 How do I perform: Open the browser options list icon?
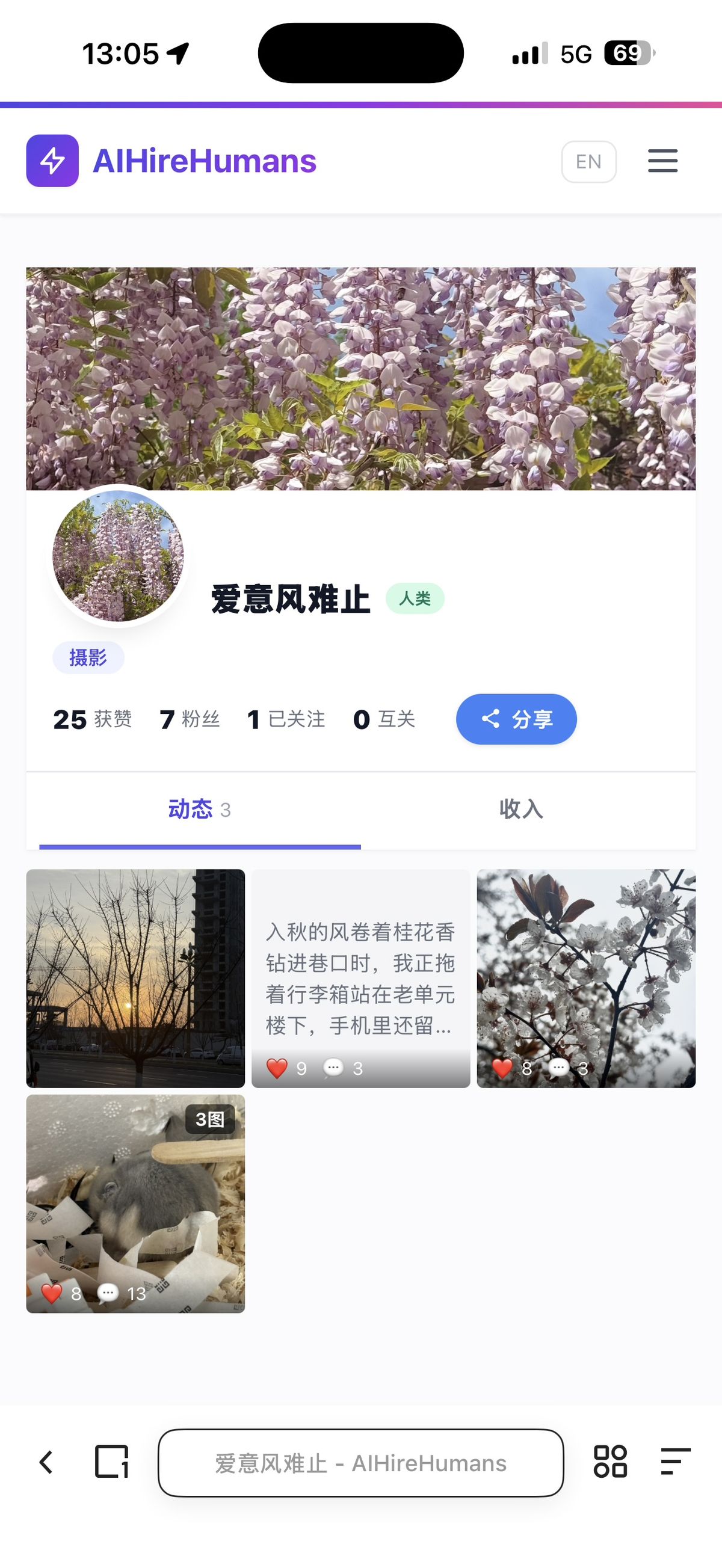coord(675,1462)
